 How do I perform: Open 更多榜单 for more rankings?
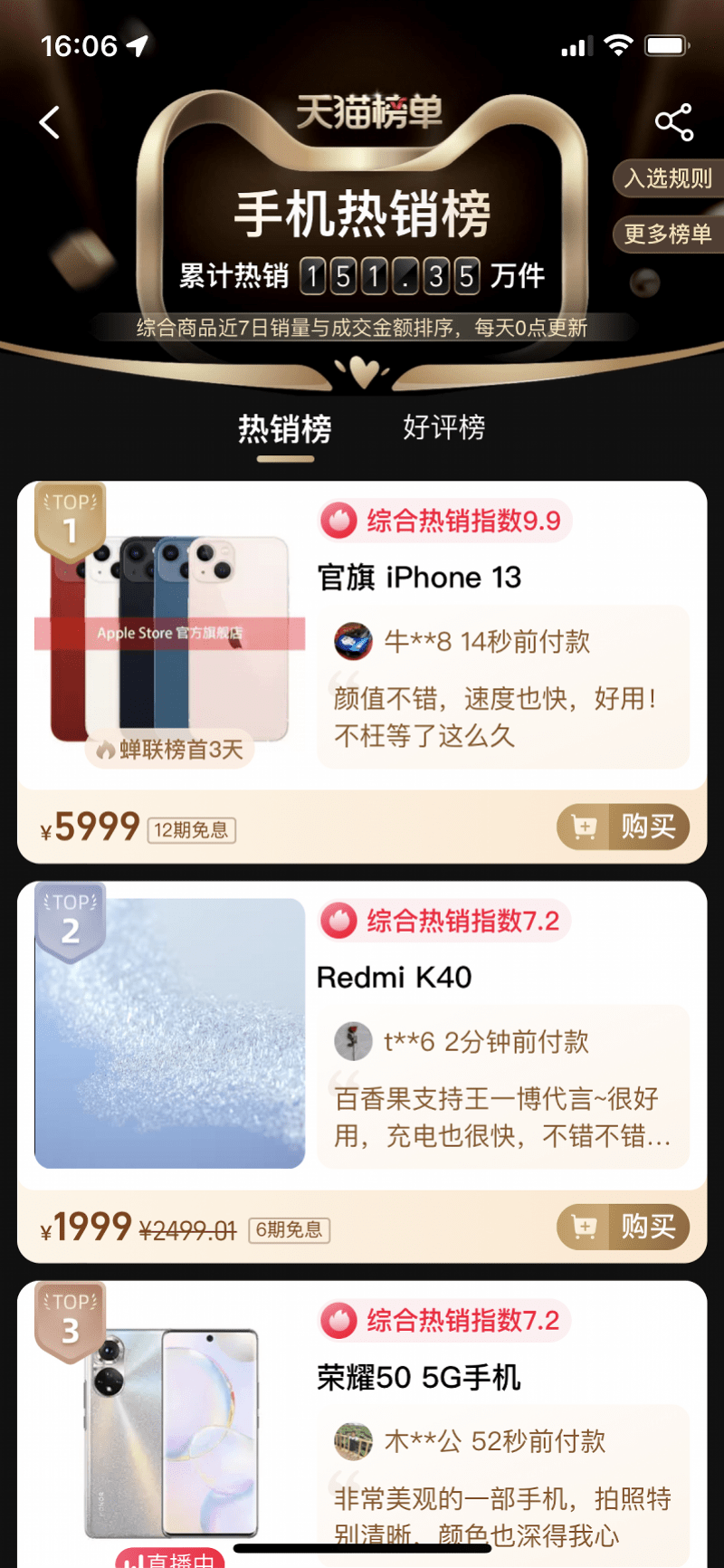668,234
